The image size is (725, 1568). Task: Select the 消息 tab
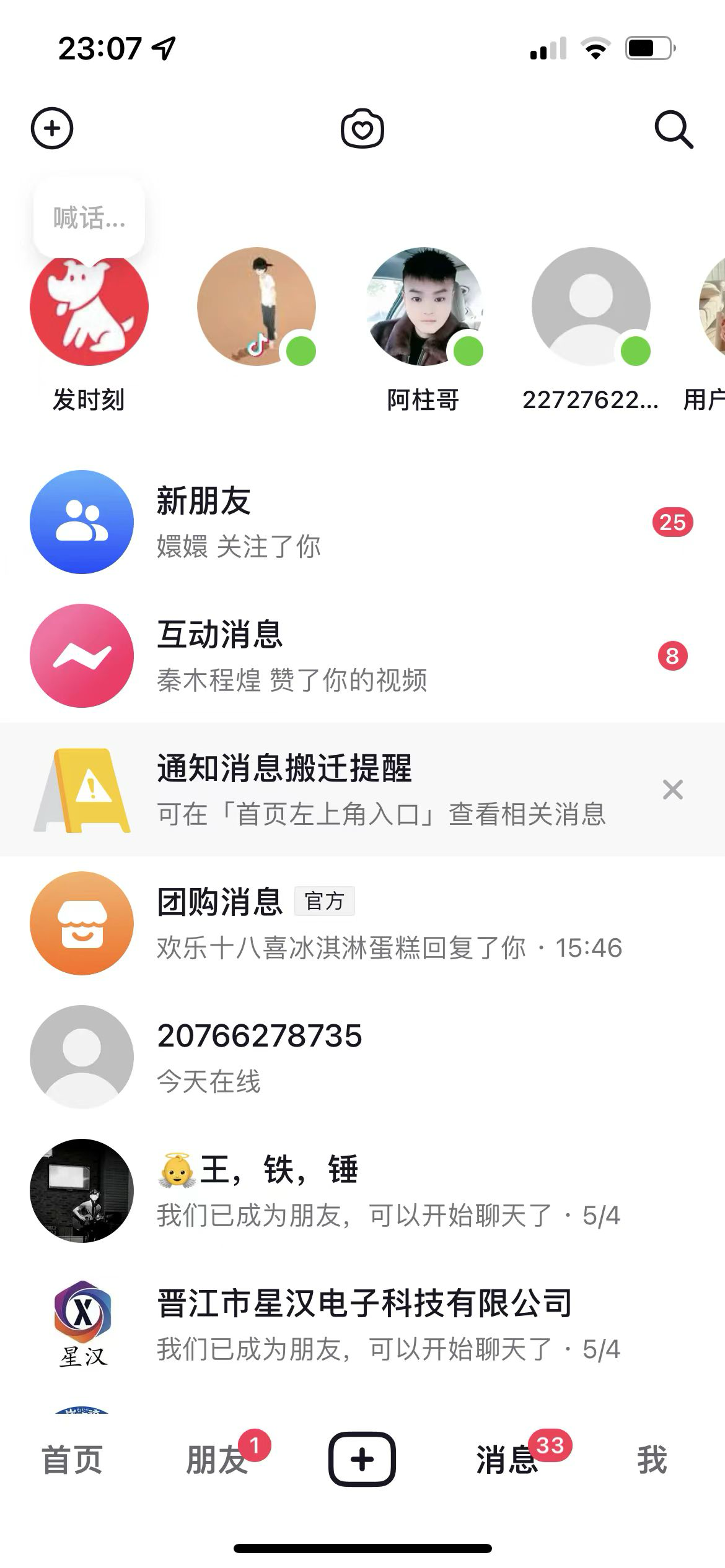[507, 1460]
